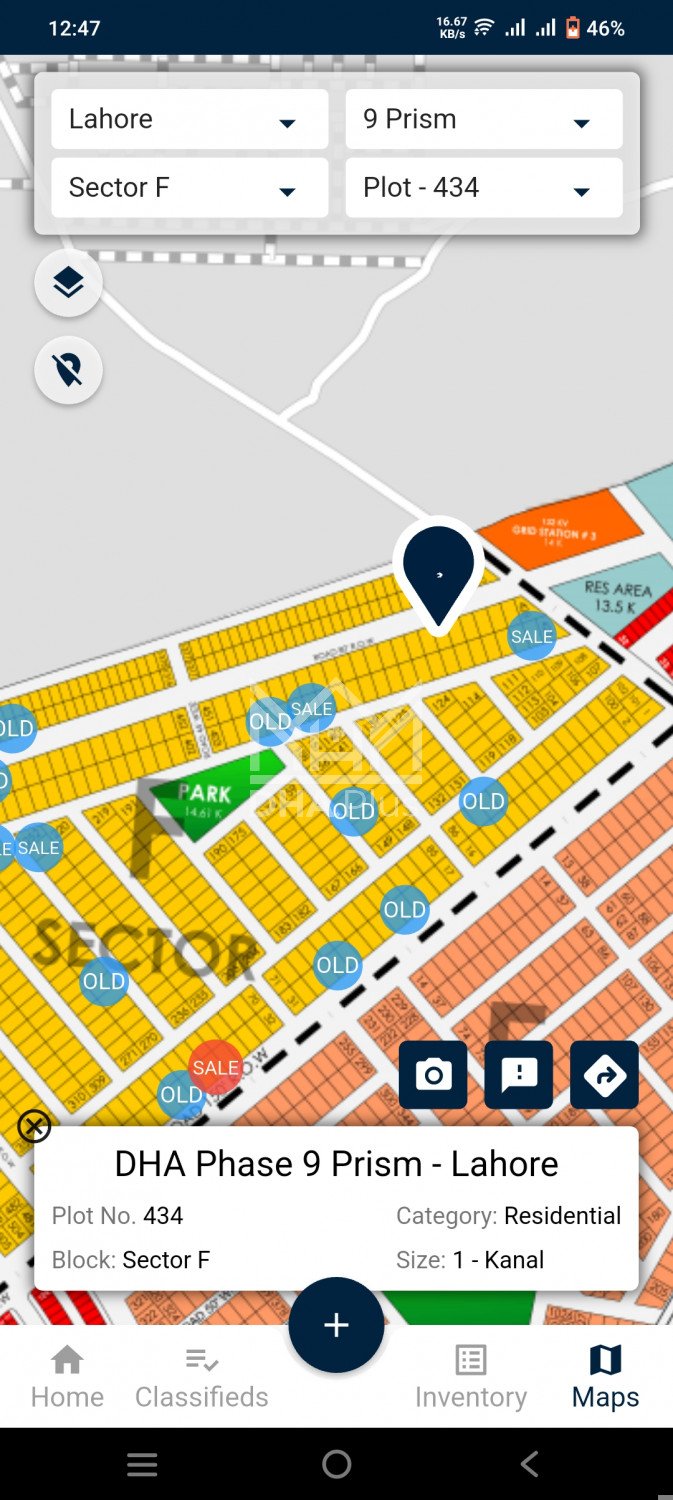This screenshot has height=1500, width=673.
Task: Expand the 9 Prism phase dropdown
Action: (x=484, y=120)
